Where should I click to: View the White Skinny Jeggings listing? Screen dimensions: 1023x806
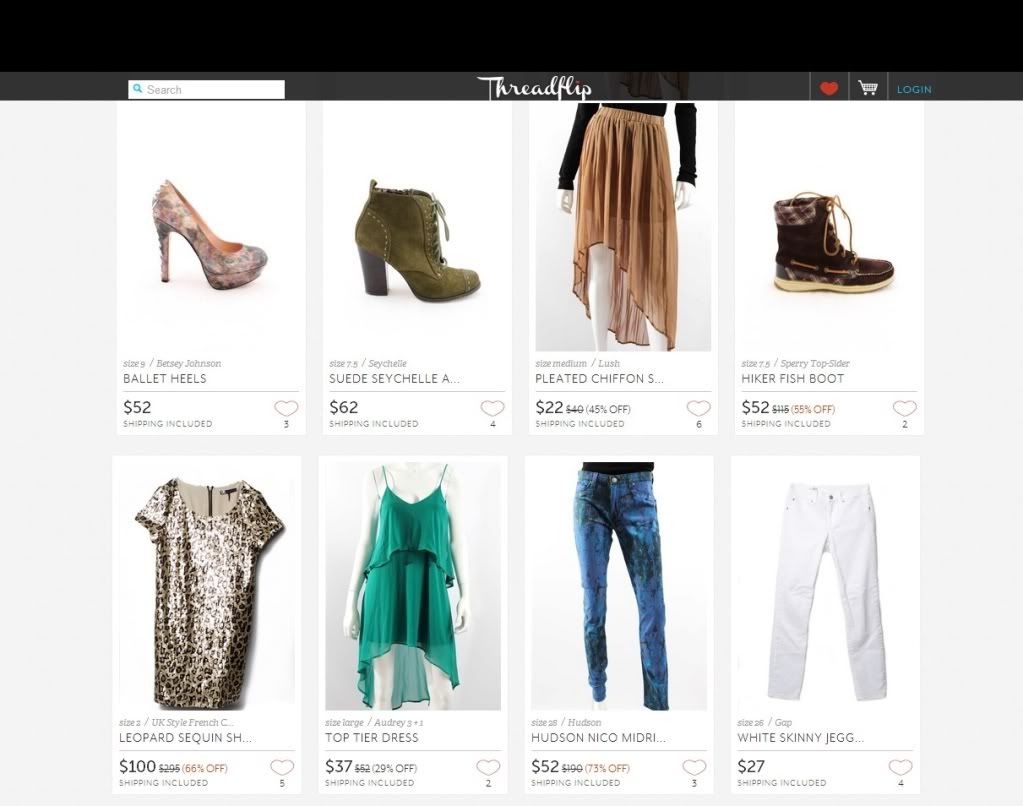pos(825,590)
